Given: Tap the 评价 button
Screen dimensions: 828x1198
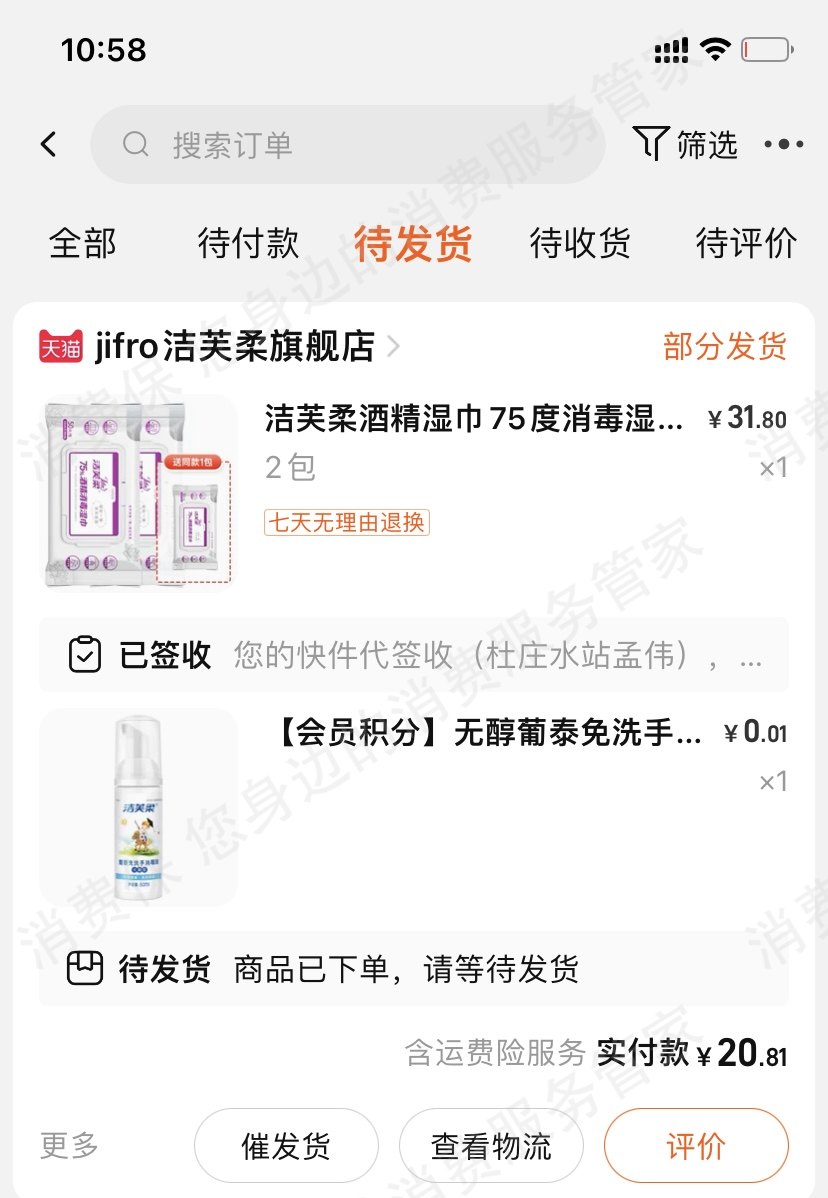Looking at the screenshot, I should [x=696, y=1146].
